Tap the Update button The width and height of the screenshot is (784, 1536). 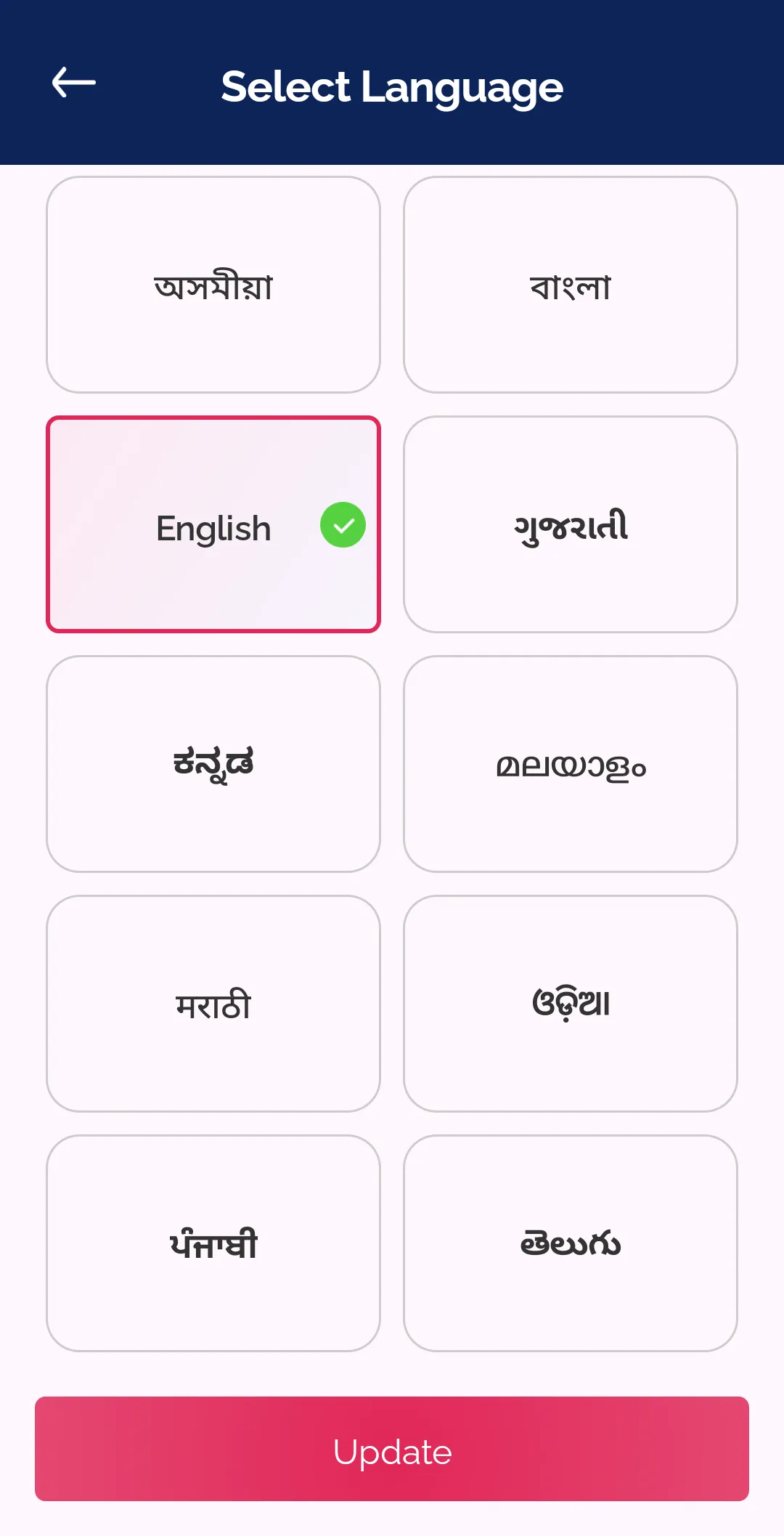tap(392, 1449)
